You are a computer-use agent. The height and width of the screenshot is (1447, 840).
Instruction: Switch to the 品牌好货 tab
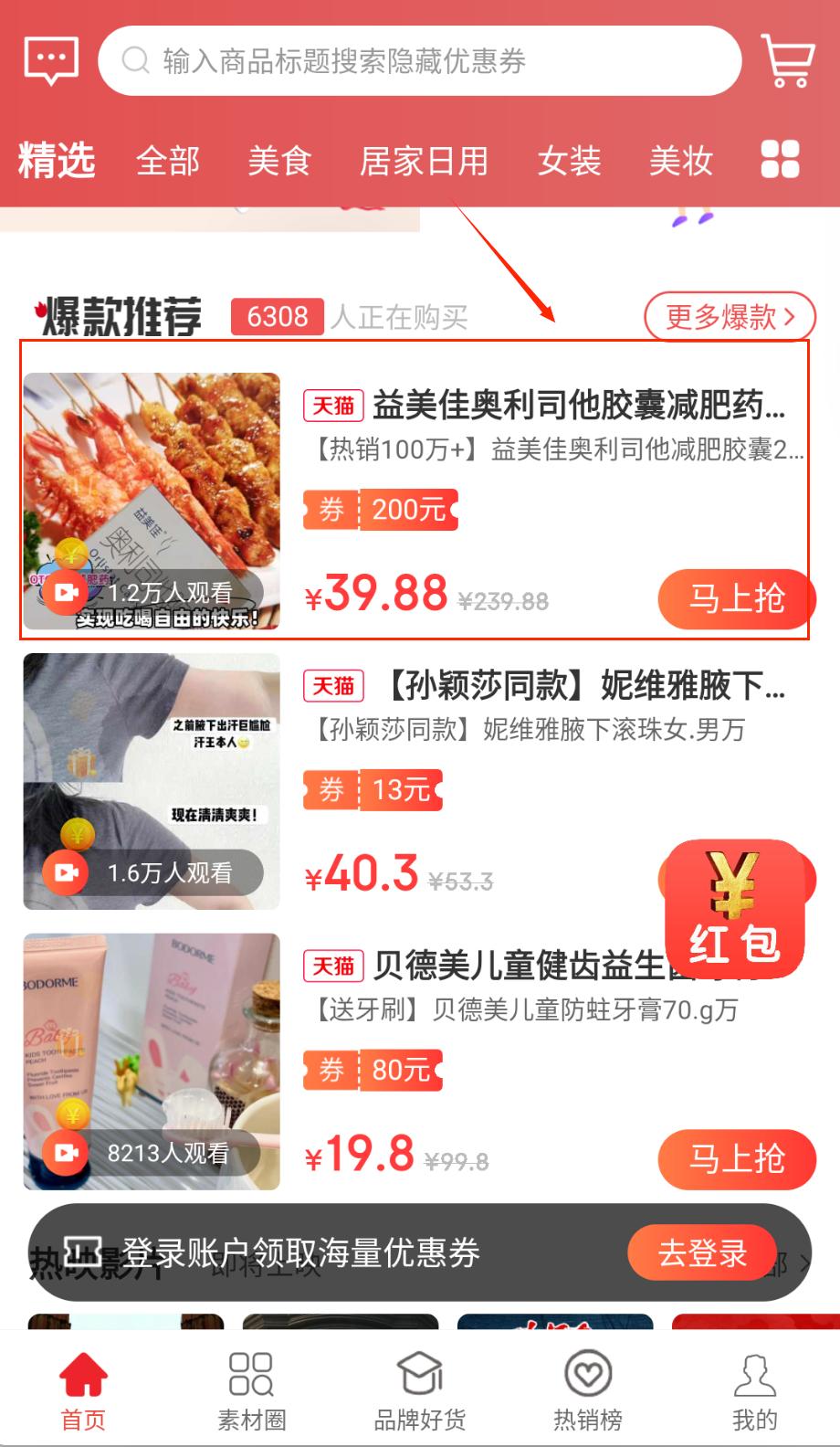click(420, 1391)
